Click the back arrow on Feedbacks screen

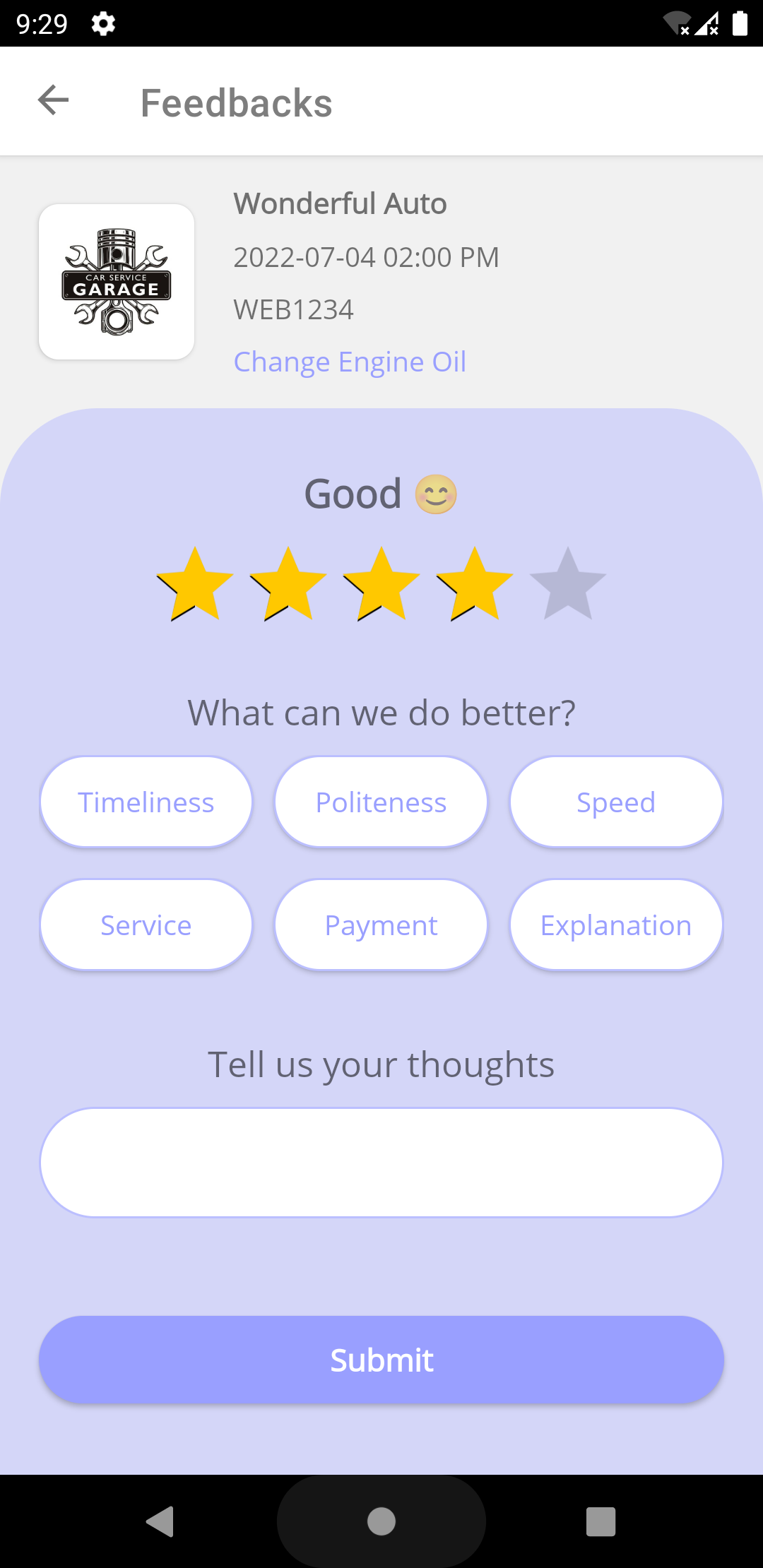54,100
